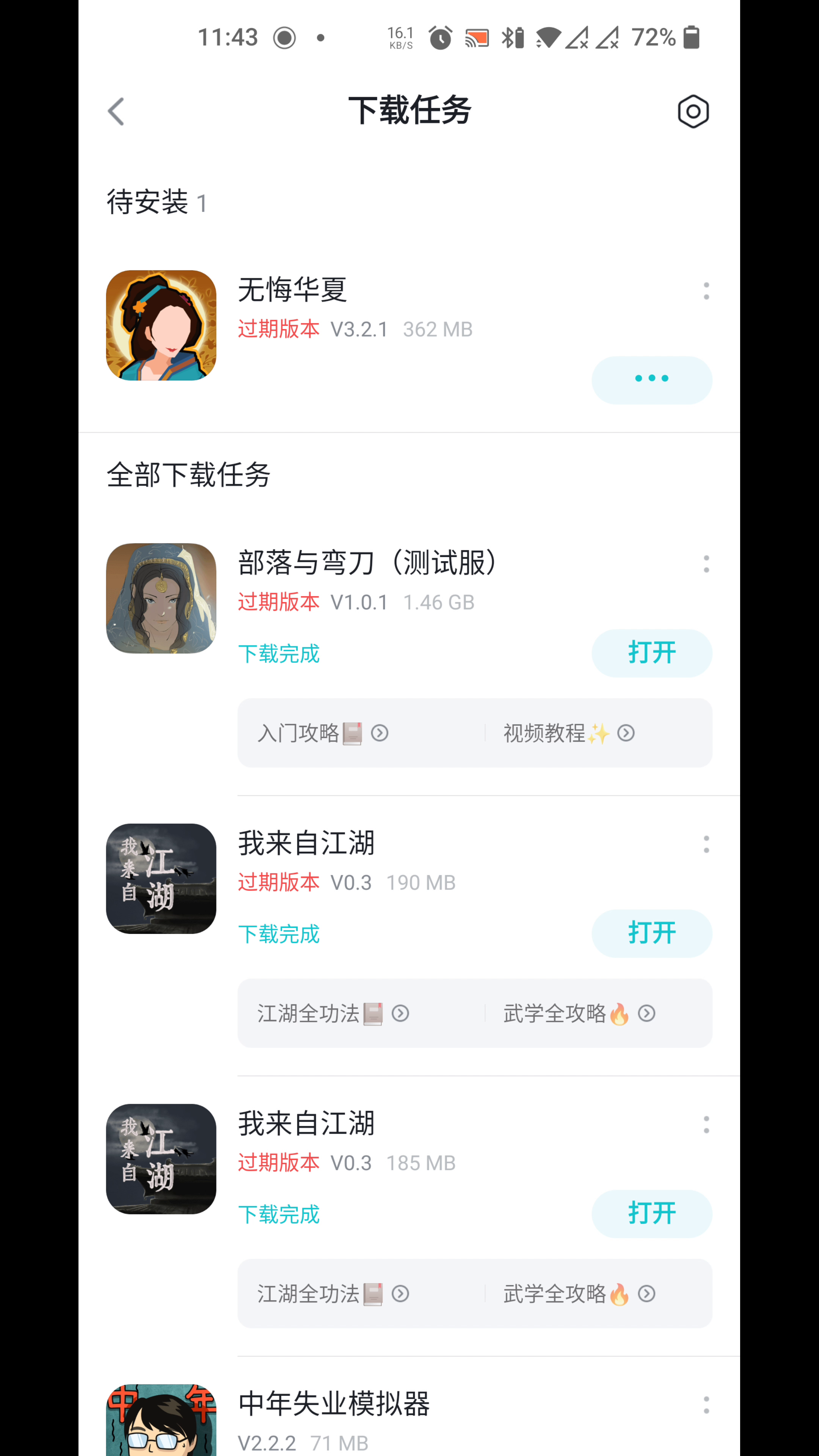Show more options for 185 MB 我来自江湖
819x1456 pixels.
tap(706, 1125)
